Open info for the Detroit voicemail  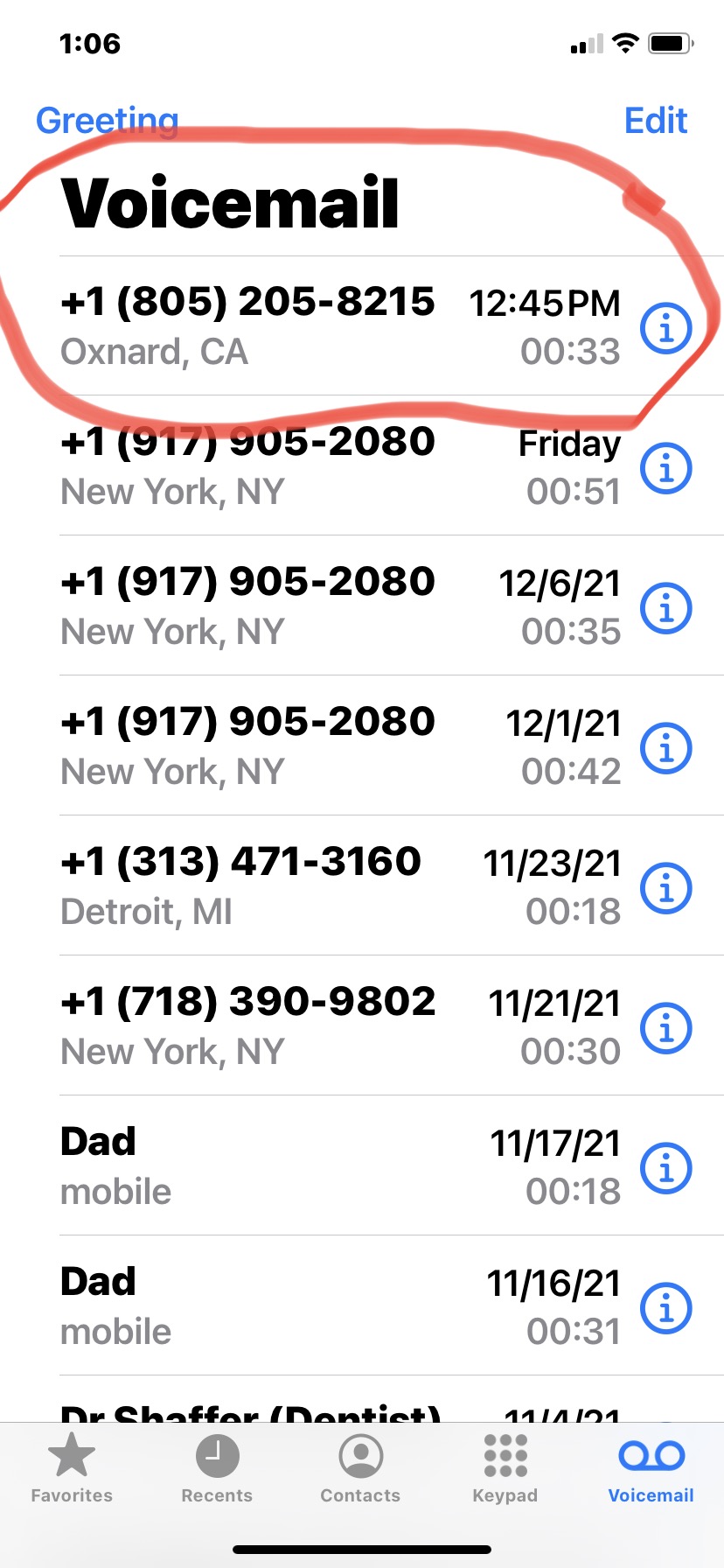(666, 888)
